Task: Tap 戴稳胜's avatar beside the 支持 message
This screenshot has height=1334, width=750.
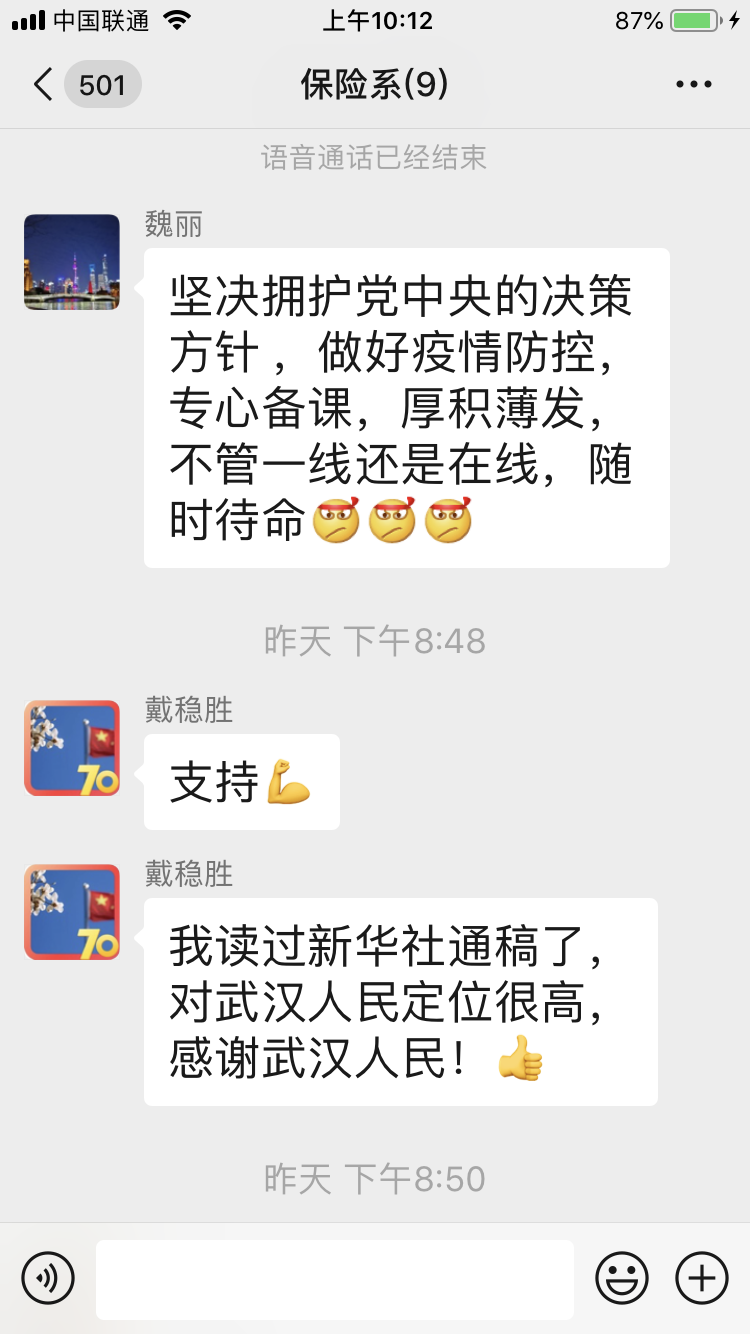Action: coord(72,748)
